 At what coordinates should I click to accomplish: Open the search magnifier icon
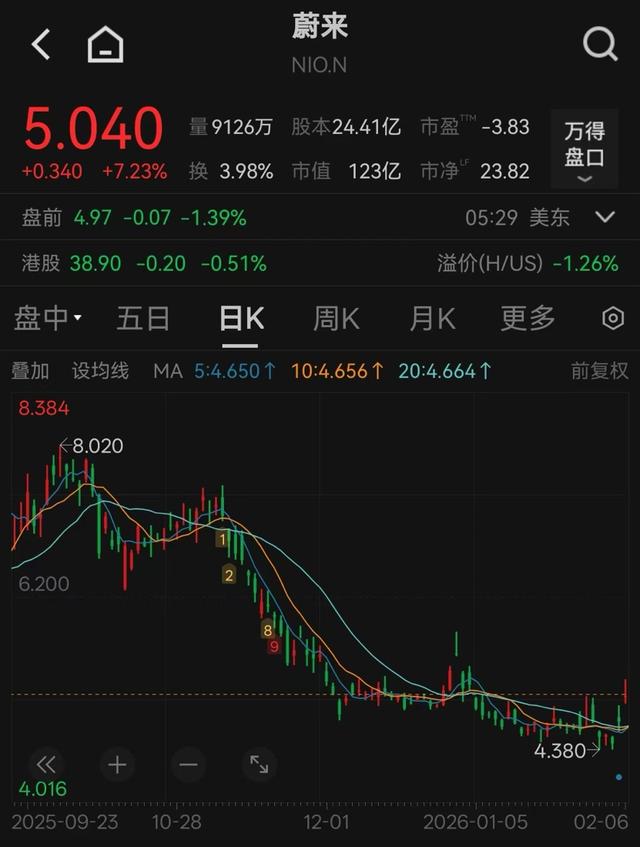point(600,45)
